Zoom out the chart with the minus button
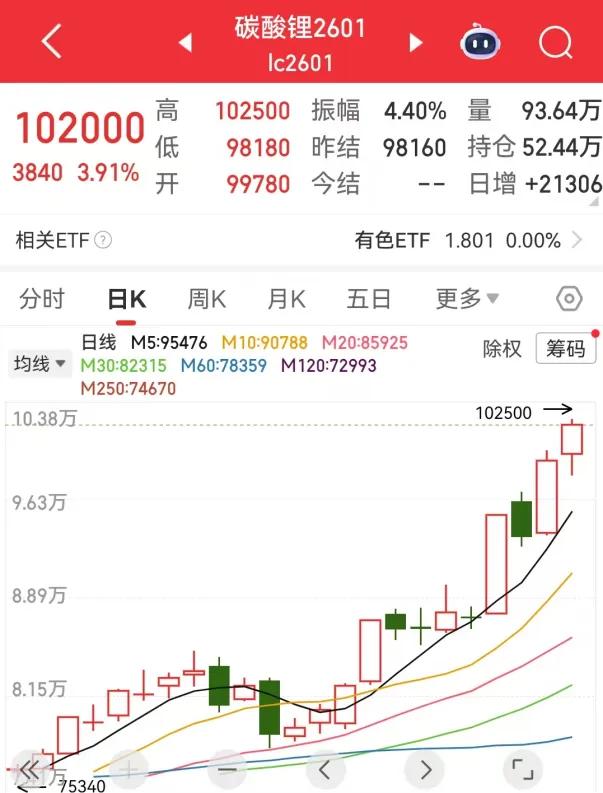Viewport: 603px width, 793px height. (x=228, y=769)
